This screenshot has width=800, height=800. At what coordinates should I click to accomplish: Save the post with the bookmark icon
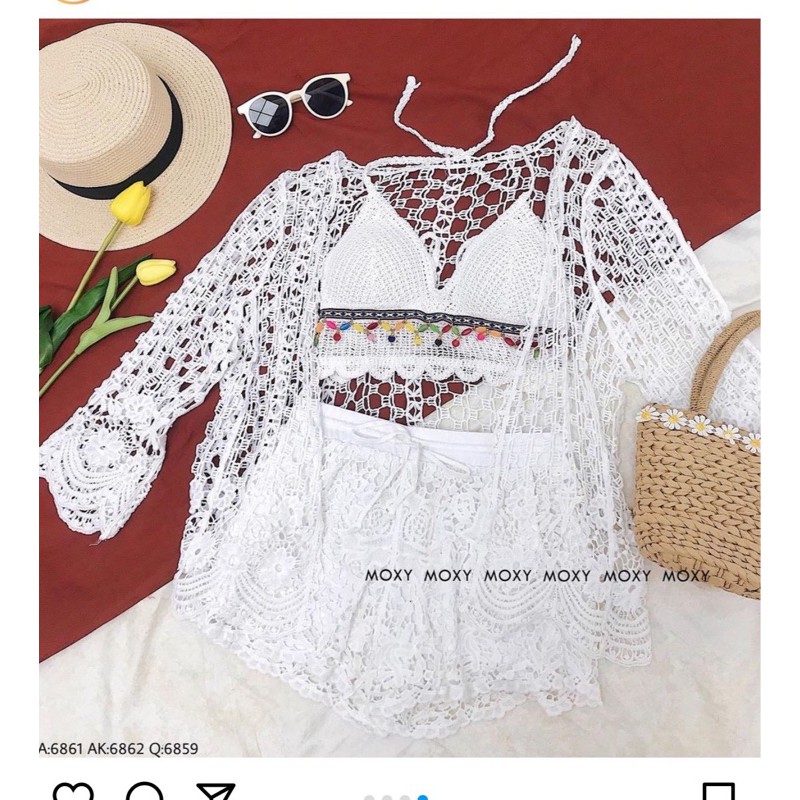click(x=719, y=794)
